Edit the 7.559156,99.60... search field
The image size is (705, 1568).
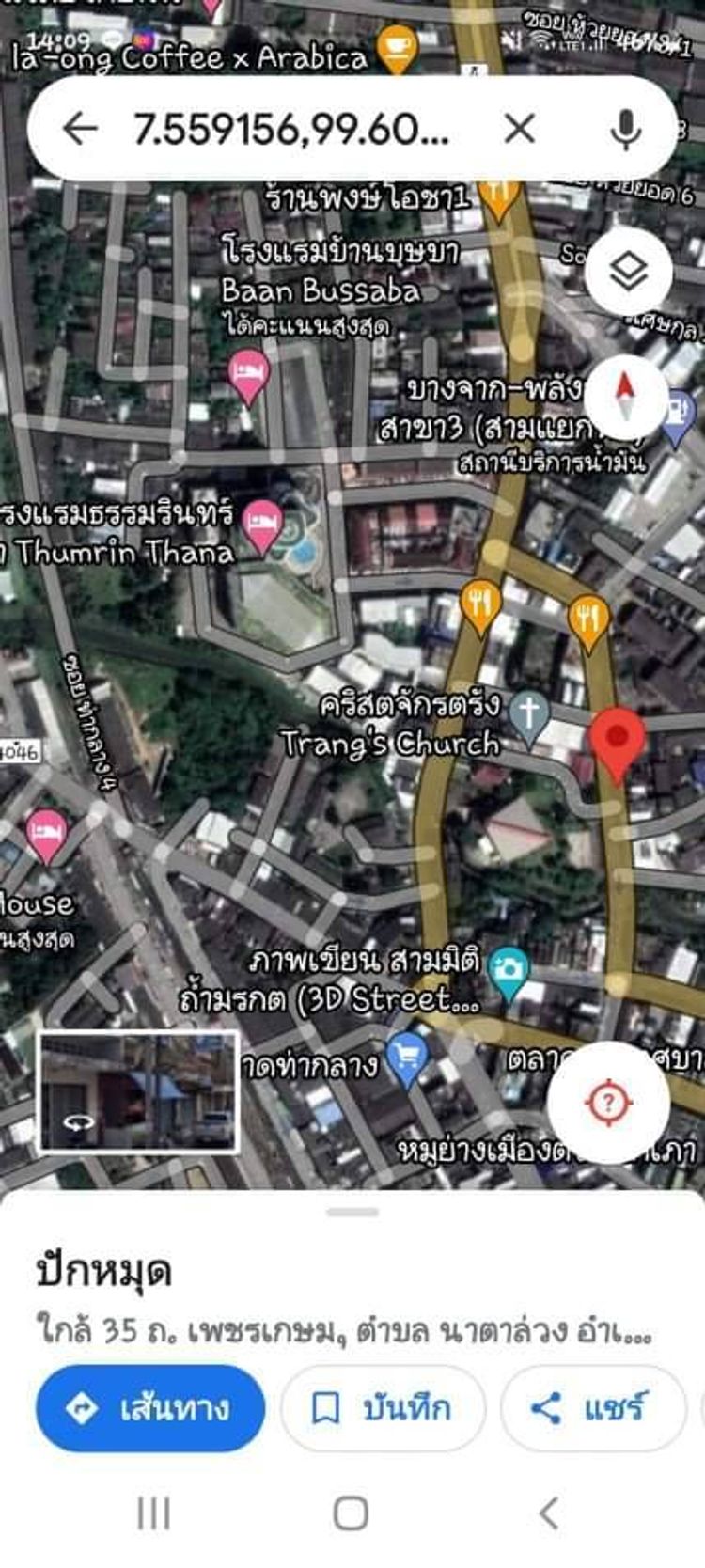click(x=291, y=129)
